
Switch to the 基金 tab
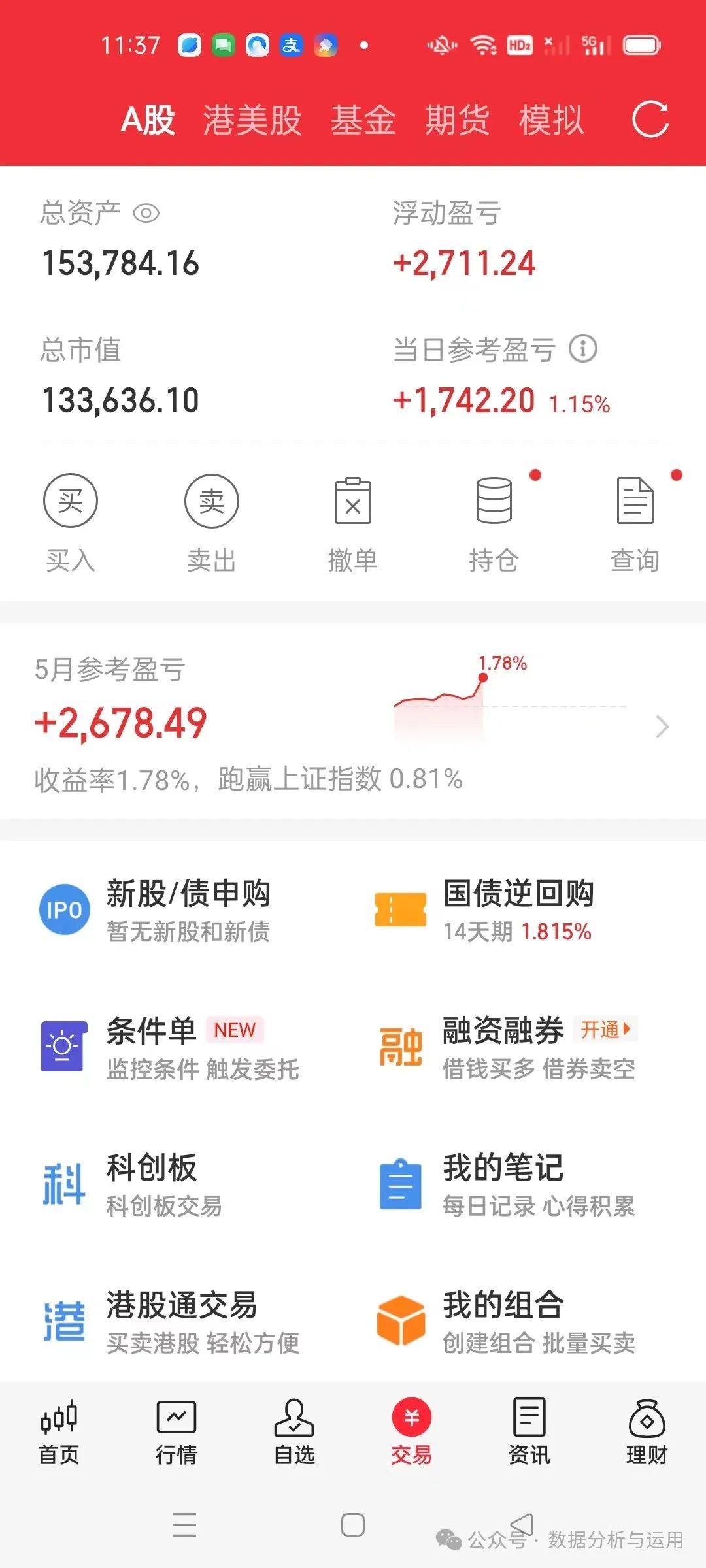[x=363, y=120]
